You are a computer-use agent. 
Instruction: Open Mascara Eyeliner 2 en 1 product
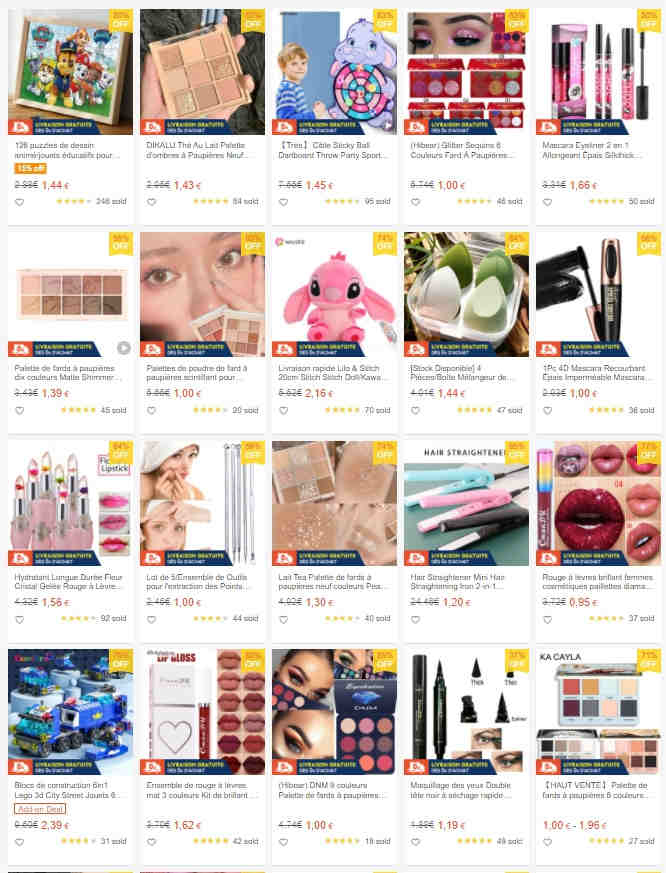coord(598,70)
